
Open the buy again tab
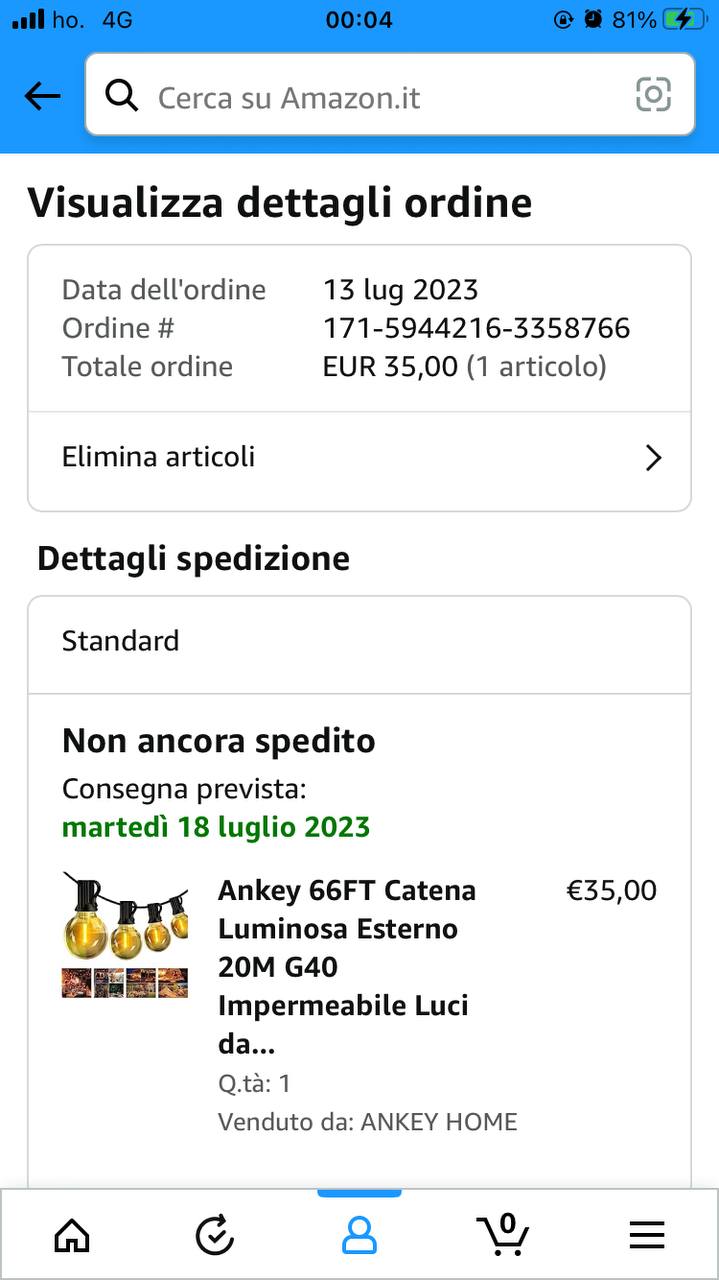click(x=215, y=1236)
